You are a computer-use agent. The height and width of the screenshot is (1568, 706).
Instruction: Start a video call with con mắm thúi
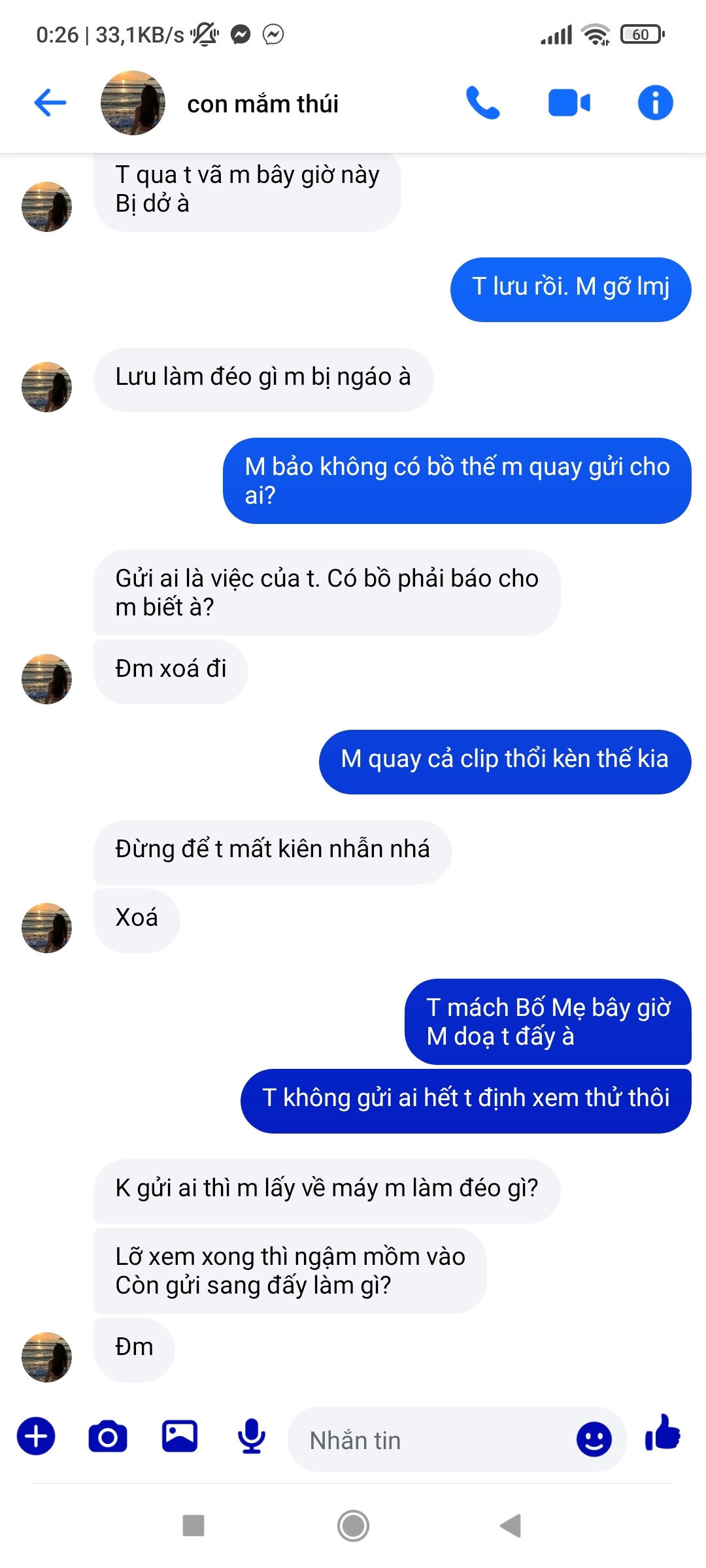pos(569,103)
